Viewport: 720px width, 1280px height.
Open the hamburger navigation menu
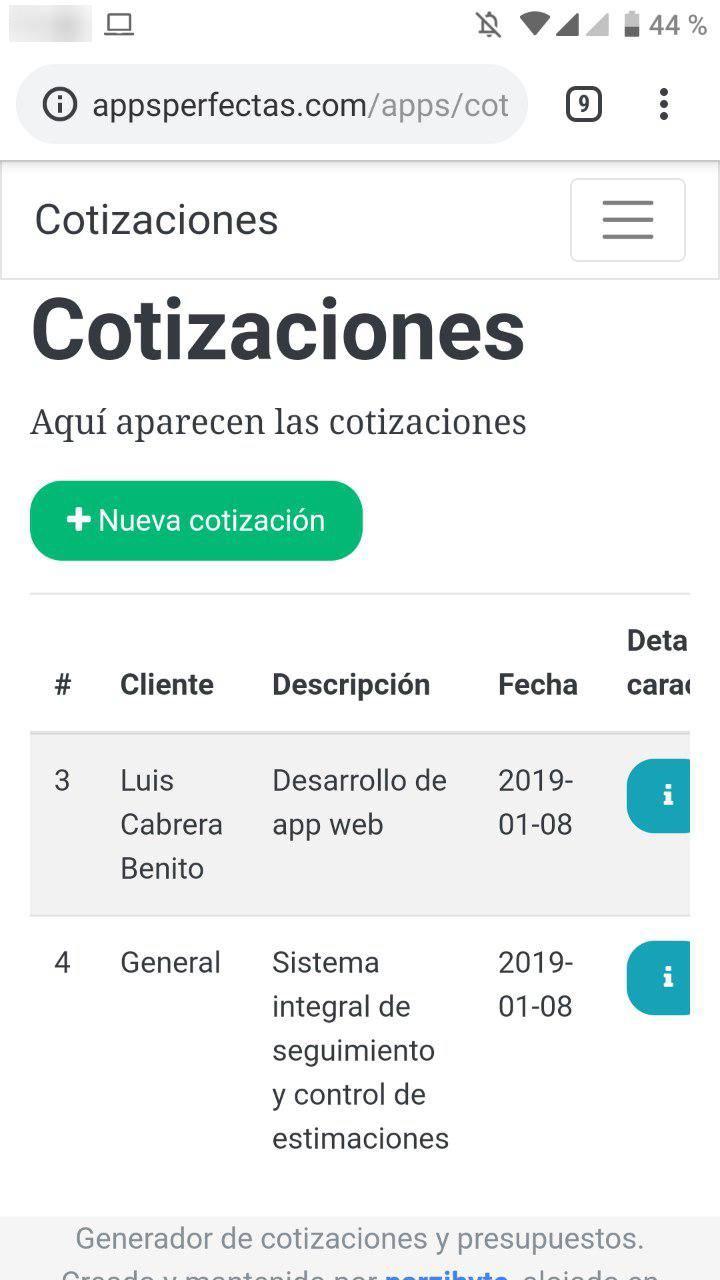click(x=627, y=220)
